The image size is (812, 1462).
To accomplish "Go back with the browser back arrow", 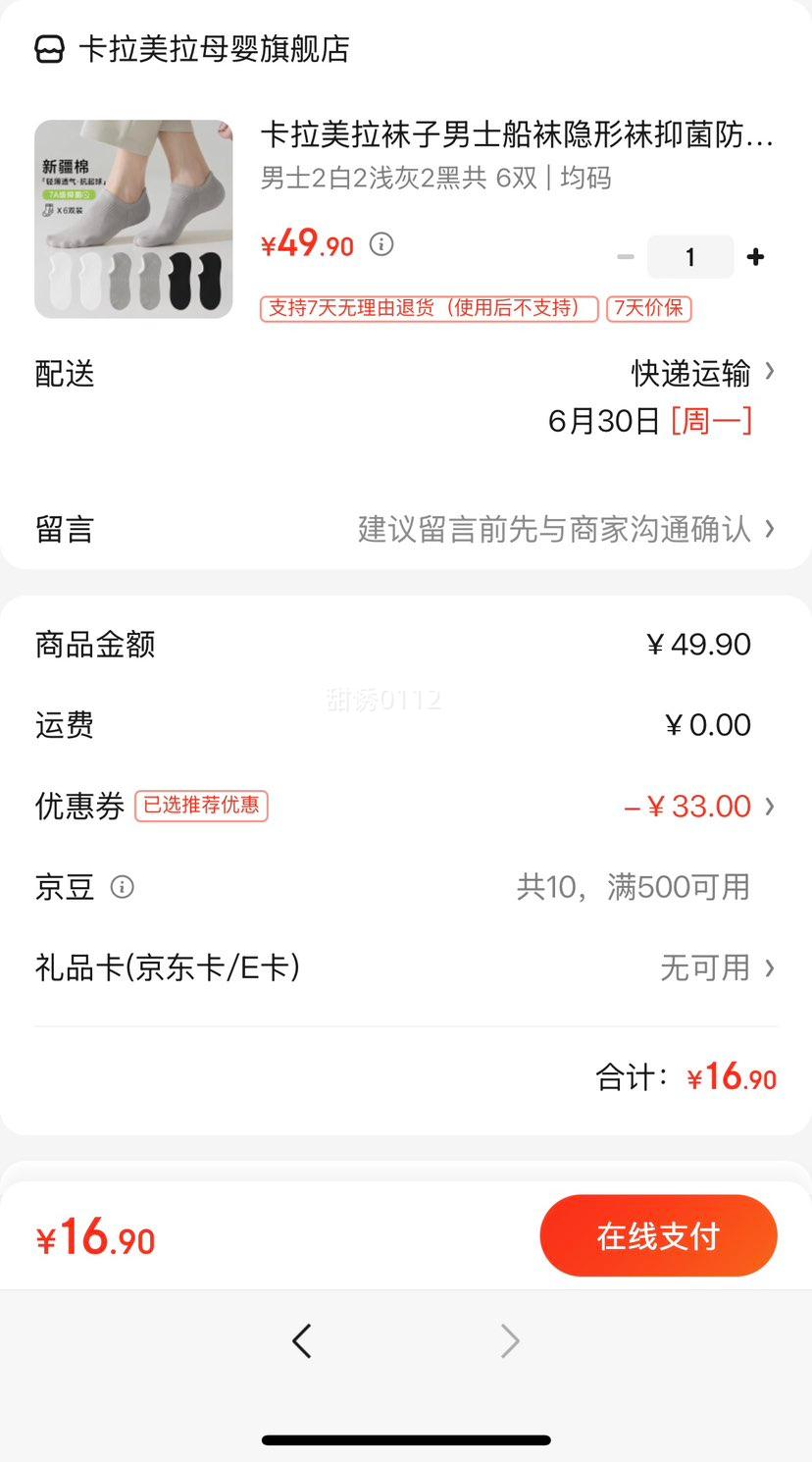I will [302, 1340].
